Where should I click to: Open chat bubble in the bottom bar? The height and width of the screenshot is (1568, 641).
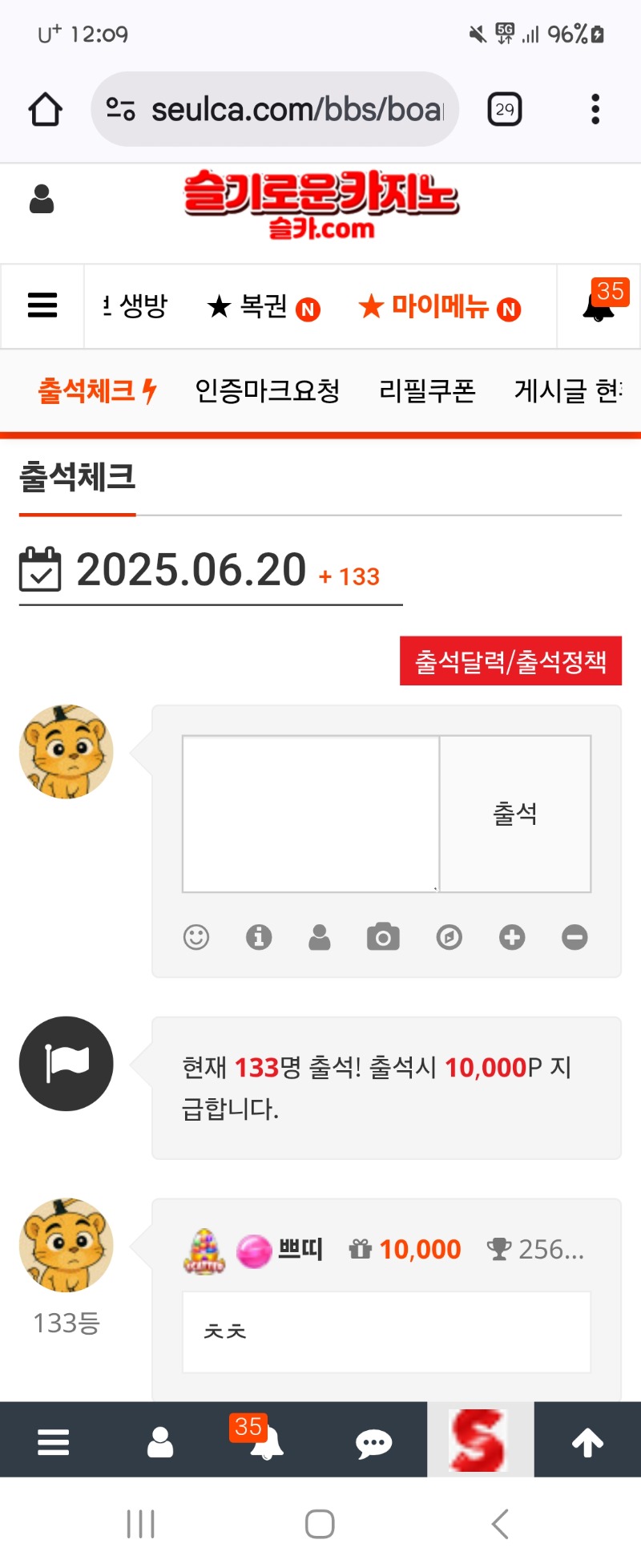373,1444
